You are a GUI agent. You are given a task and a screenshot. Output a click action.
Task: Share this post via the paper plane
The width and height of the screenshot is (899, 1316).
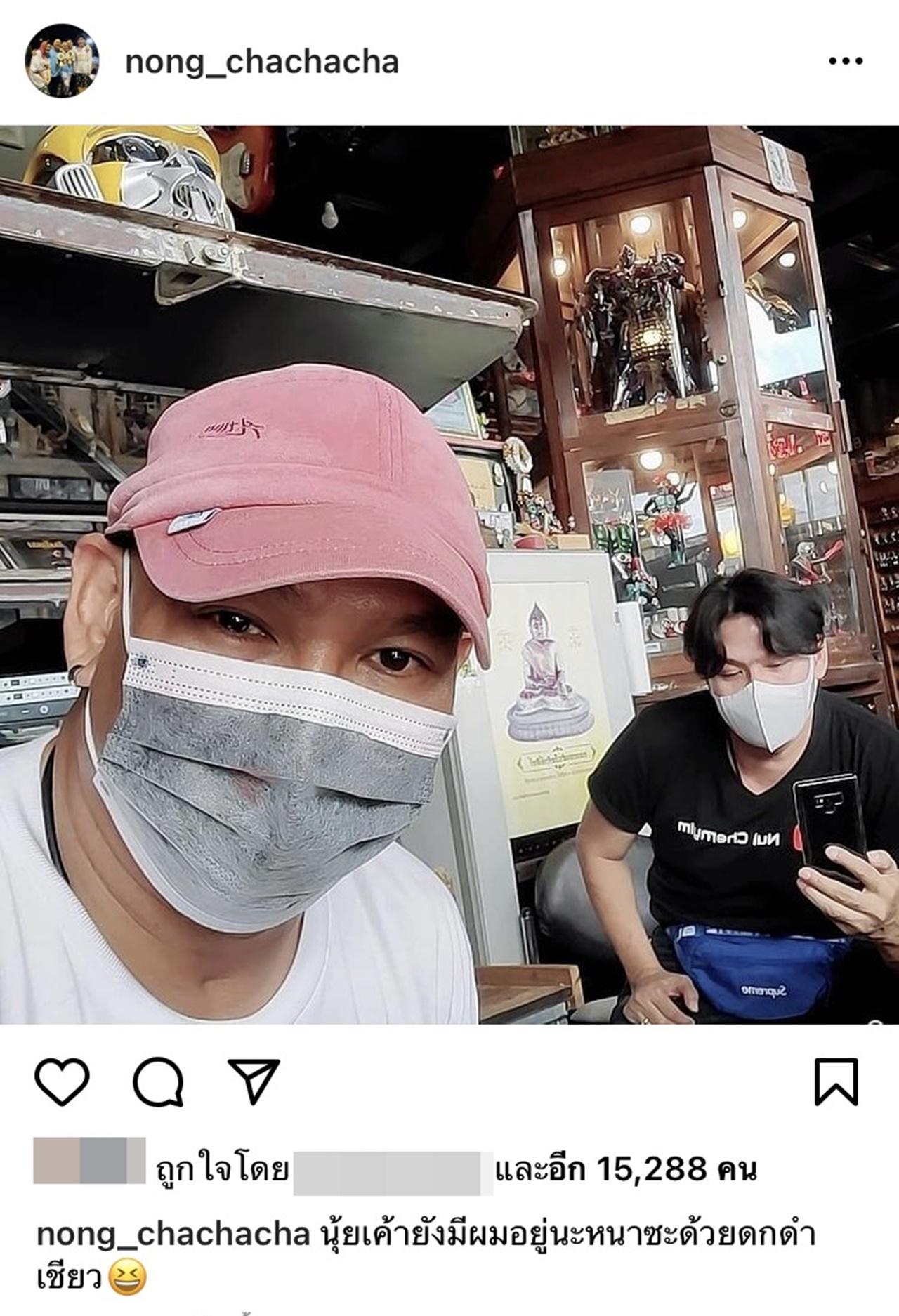[254, 1080]
